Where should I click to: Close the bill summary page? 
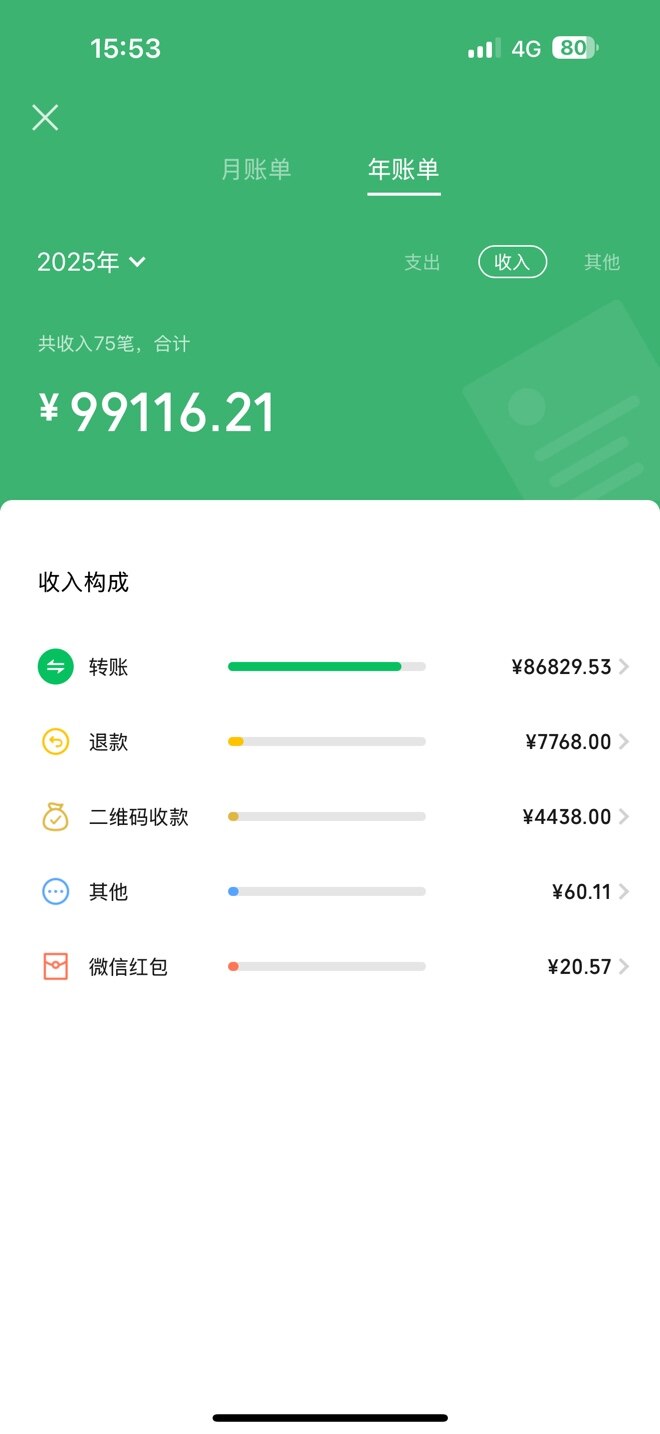(x=45, y=118)
